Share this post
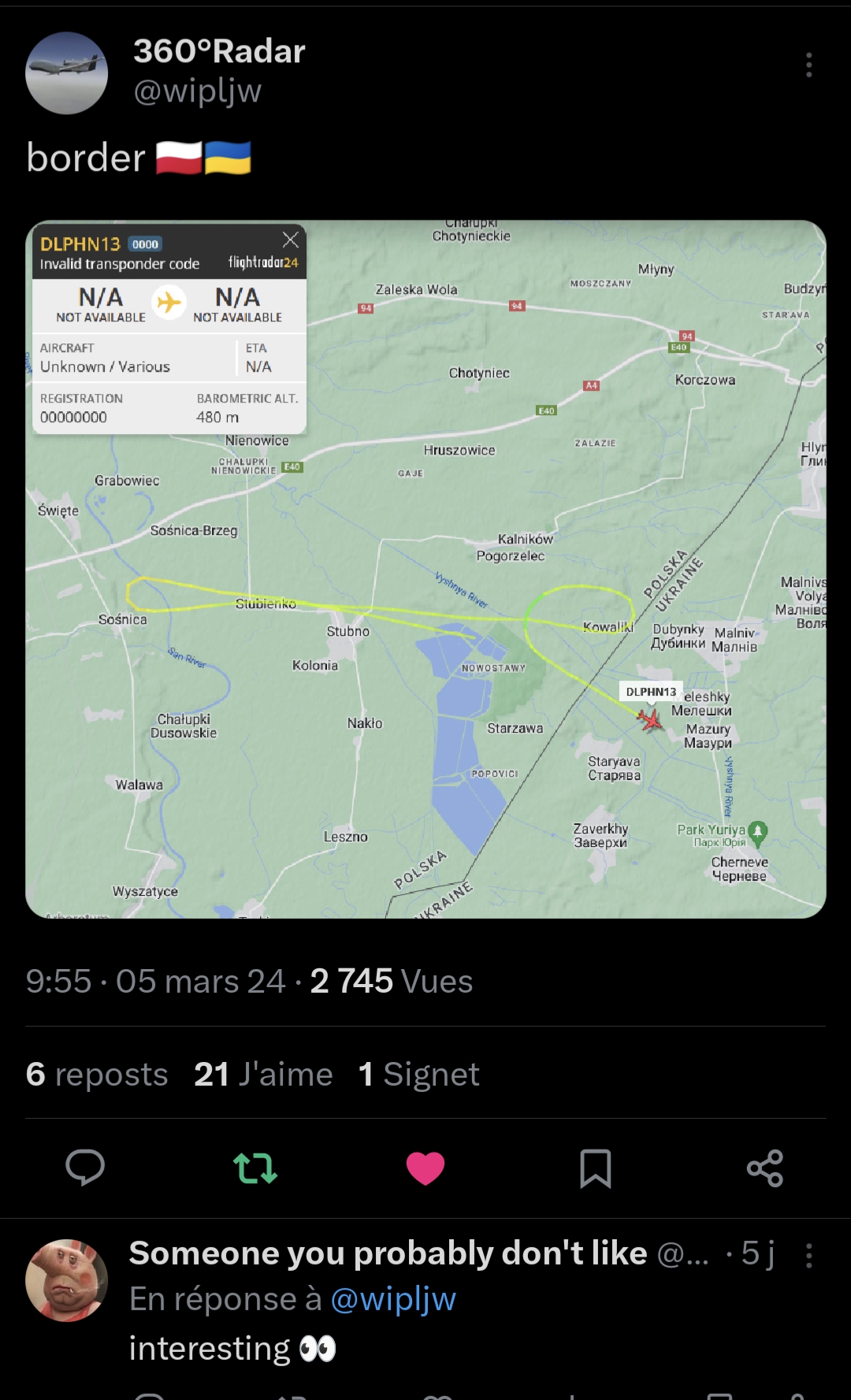This screenshot has height=1400, width=851. click(x=765, y=1168)
